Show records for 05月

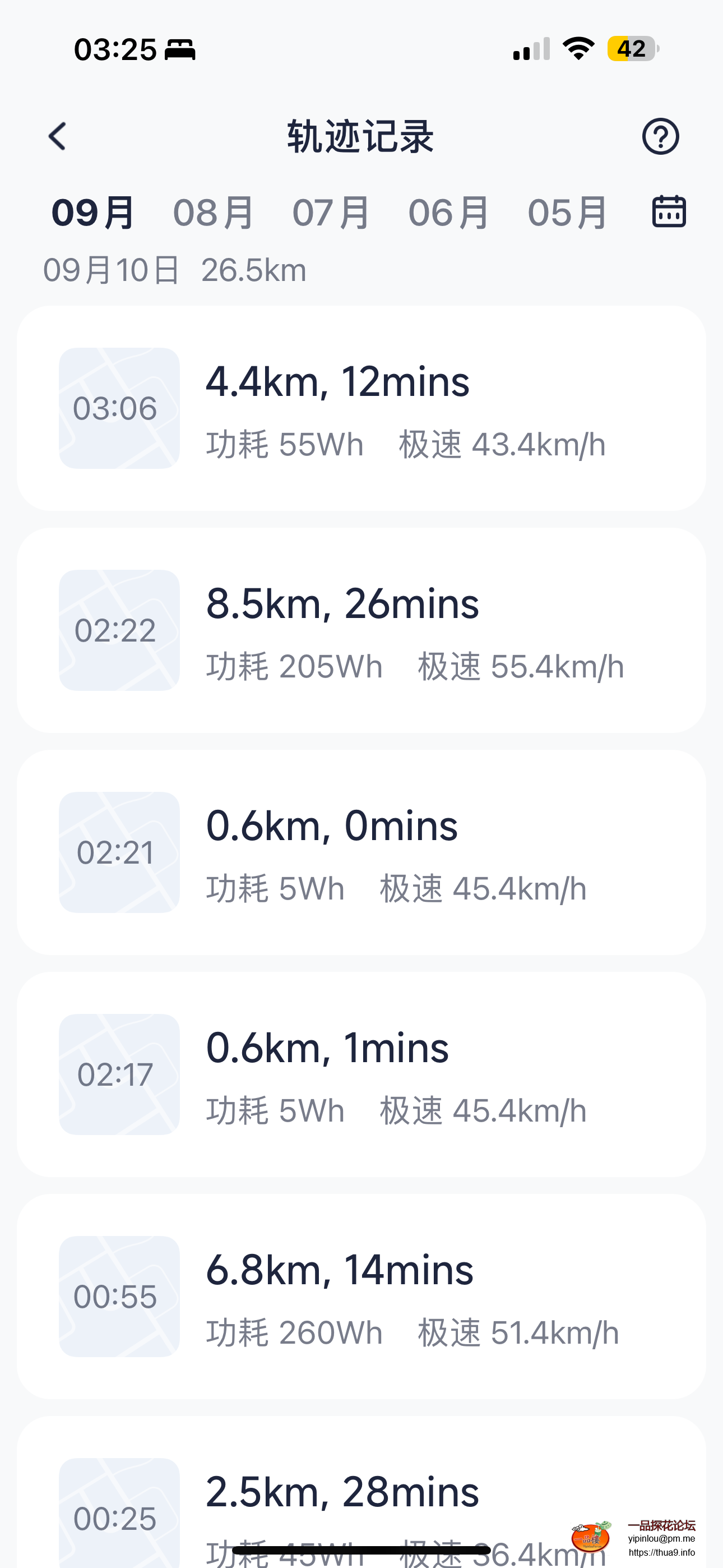[x=568, y=213]
